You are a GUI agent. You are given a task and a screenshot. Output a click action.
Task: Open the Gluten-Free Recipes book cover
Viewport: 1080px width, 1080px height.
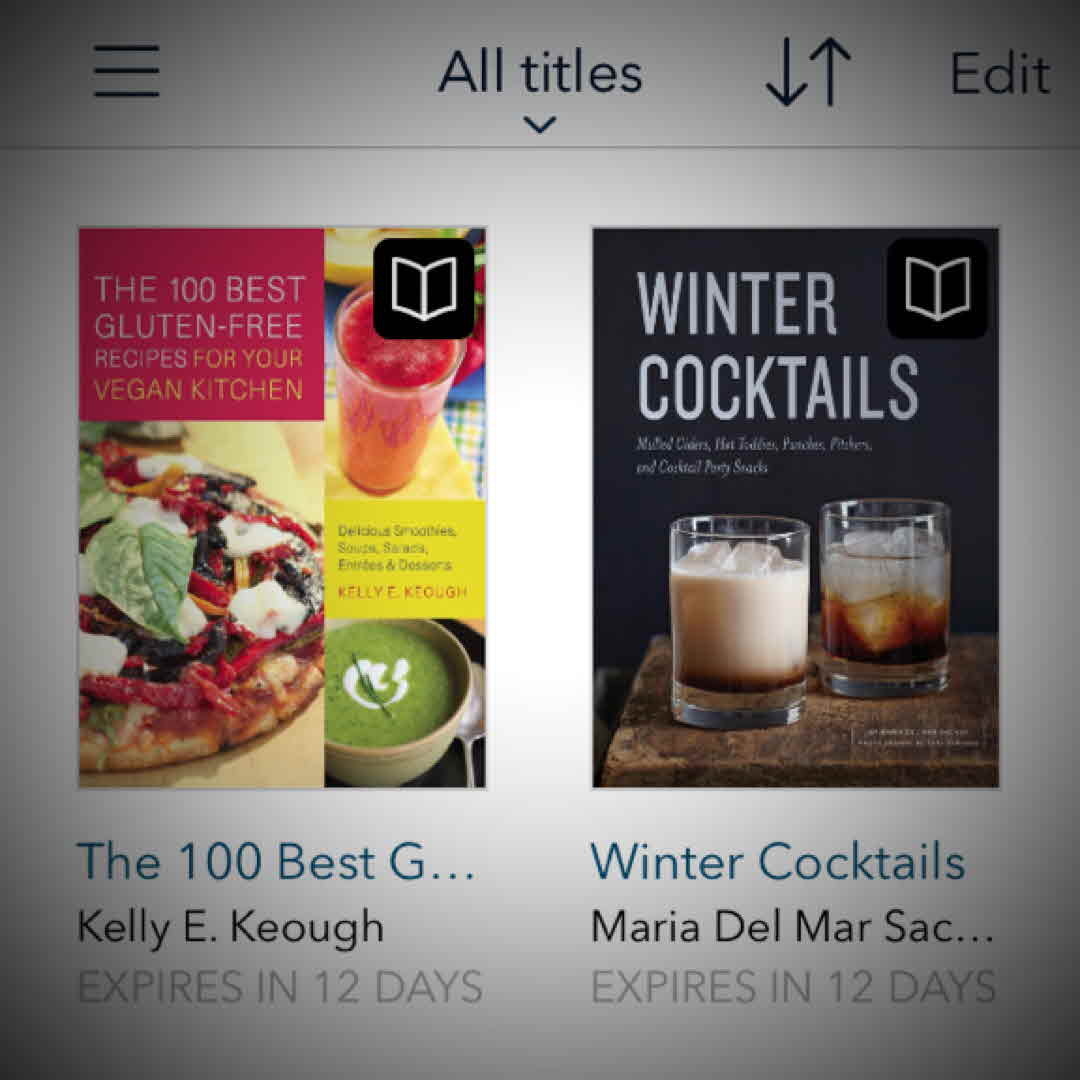[x=282, y=508]
